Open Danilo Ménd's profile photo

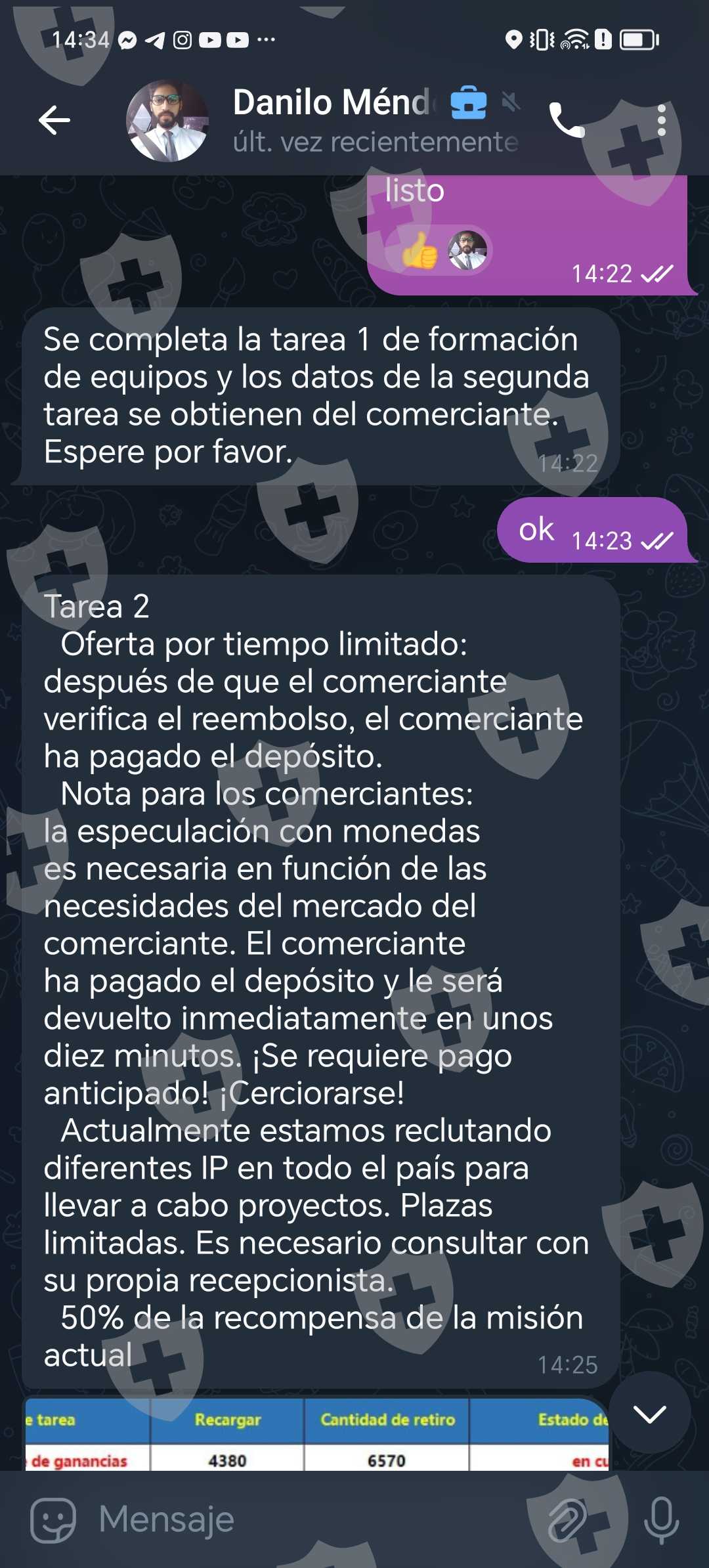[x=168, y=121]
